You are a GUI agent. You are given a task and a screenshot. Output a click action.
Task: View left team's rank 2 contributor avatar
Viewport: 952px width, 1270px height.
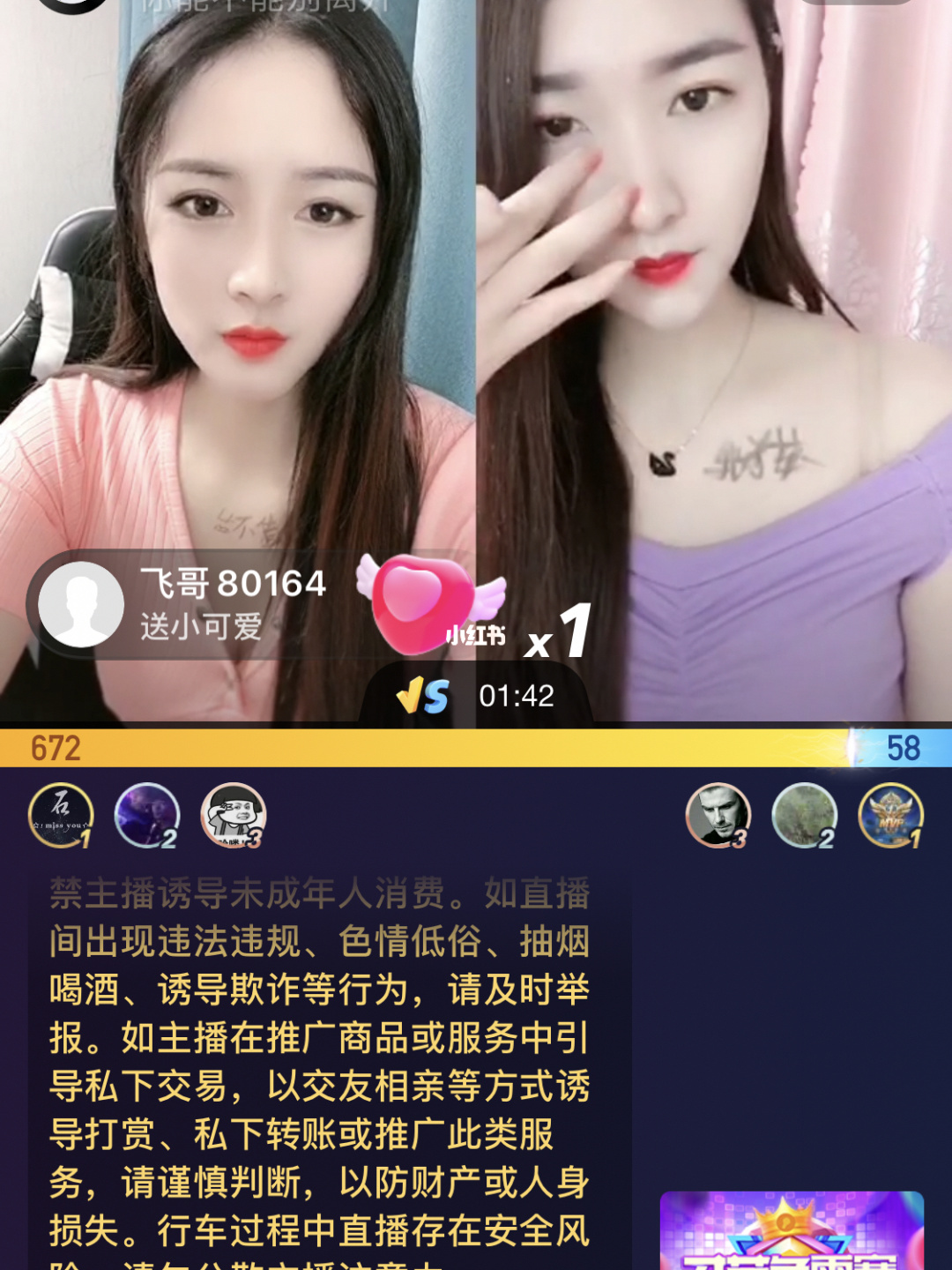point(147,814)
